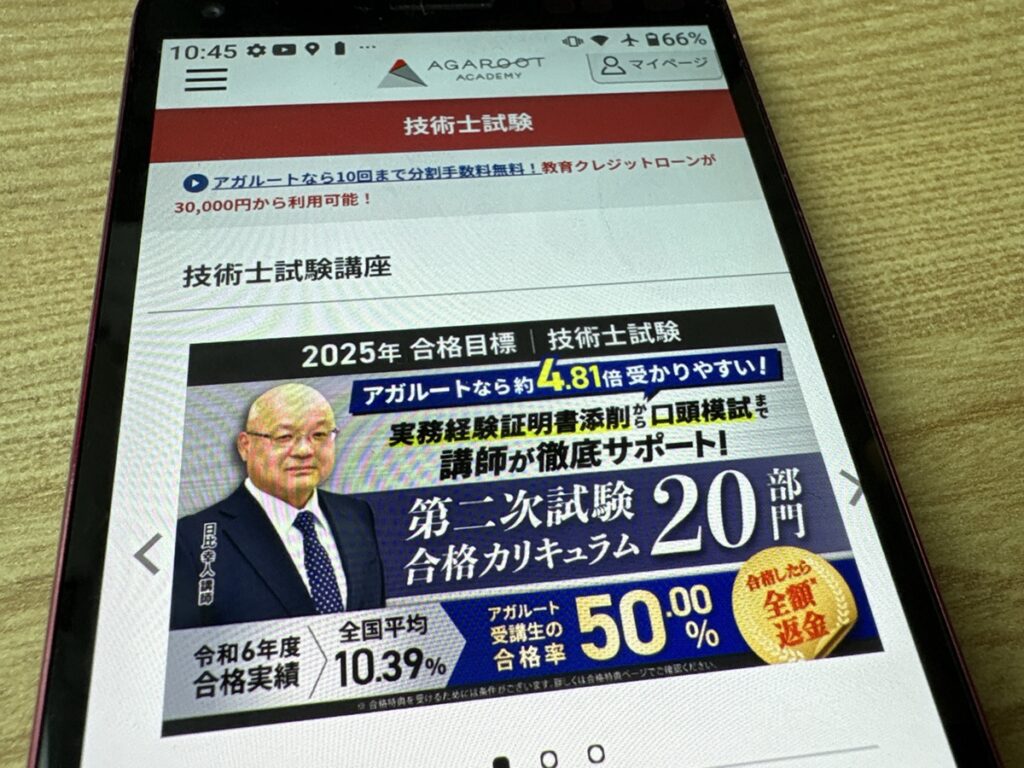Show next banner with right arrow
Image resolution: width=1024 pixels, height=768 pixels.
pyautogui.click(x=855, y=487)
